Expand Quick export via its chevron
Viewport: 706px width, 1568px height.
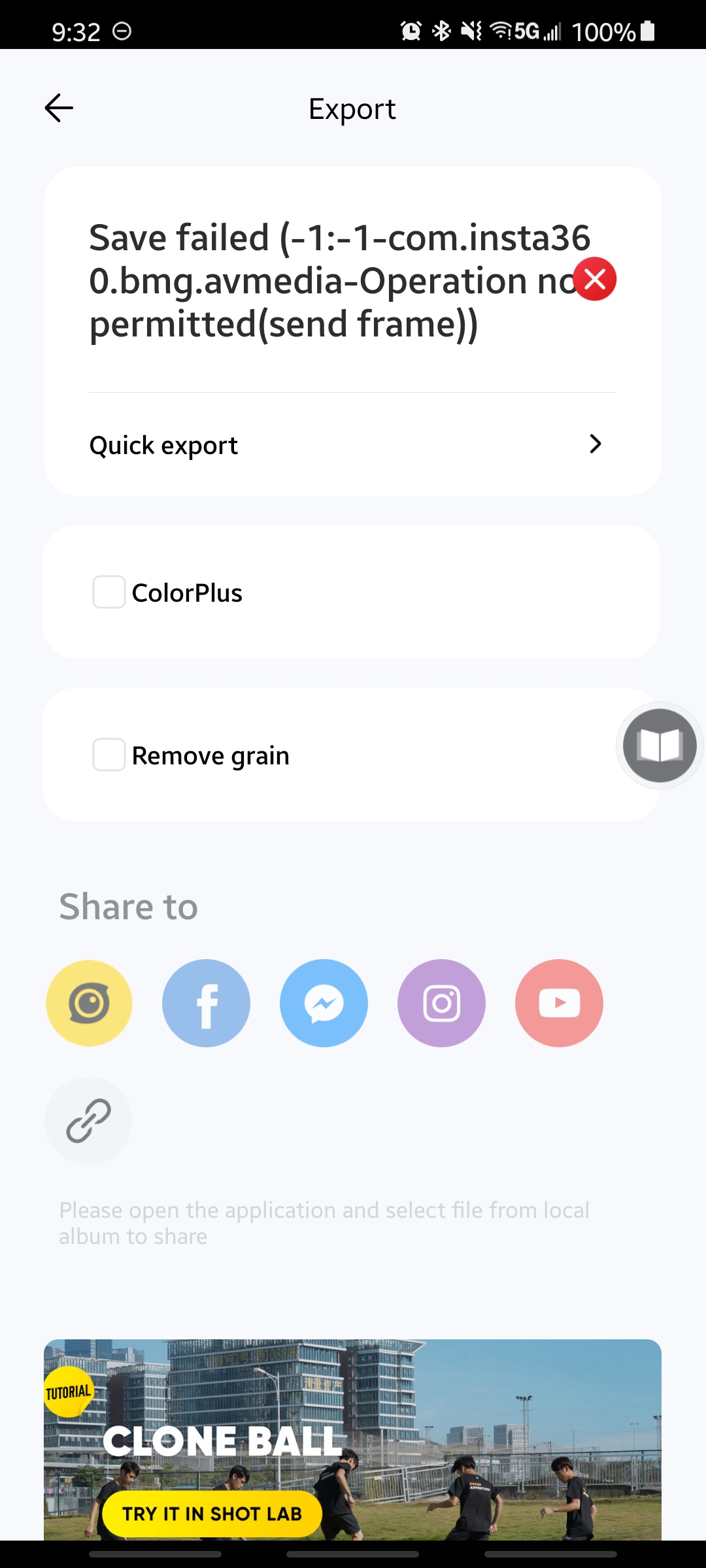(595, 444)
